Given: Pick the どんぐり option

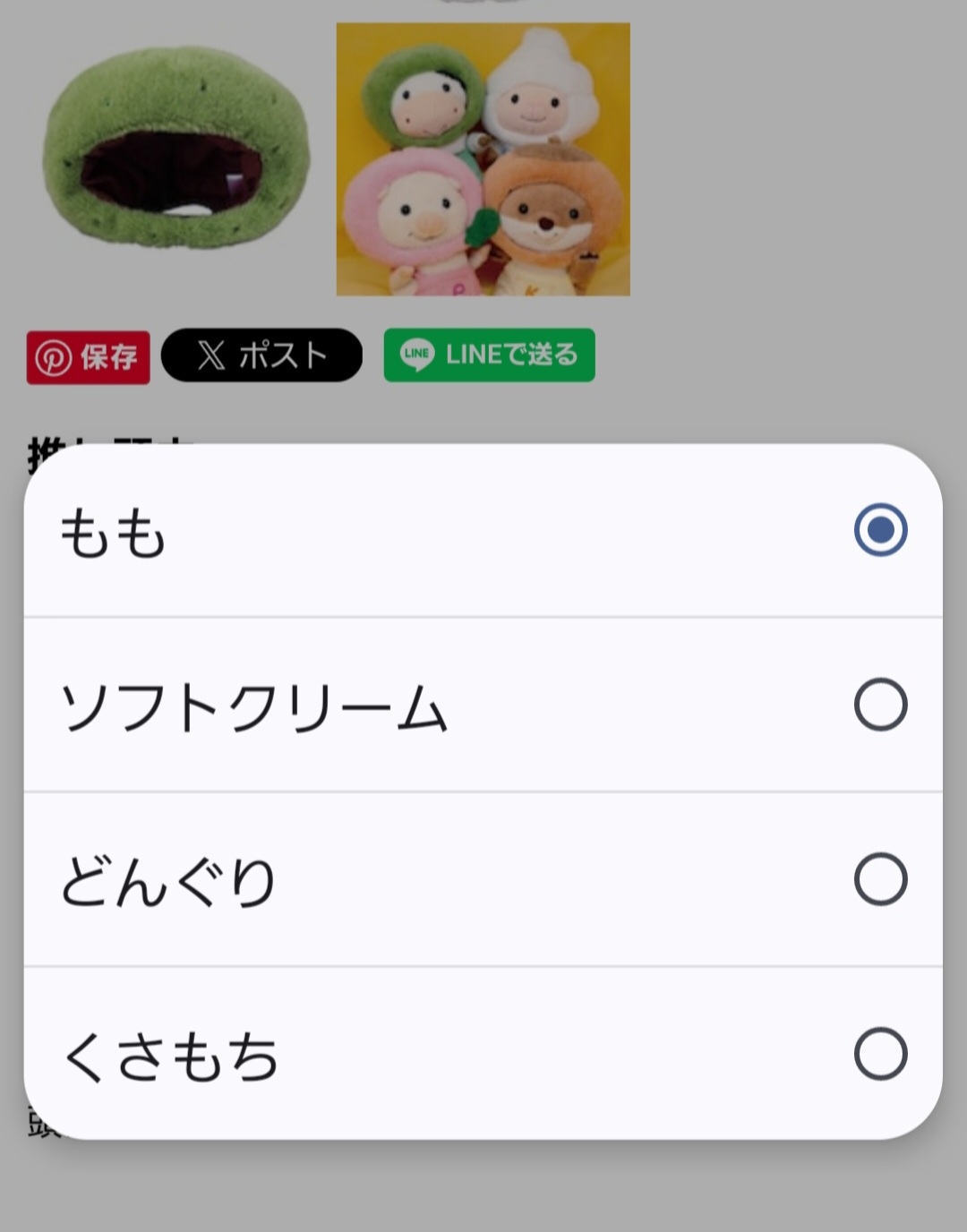Looking at the screenshot, I should tap(483, 879).
